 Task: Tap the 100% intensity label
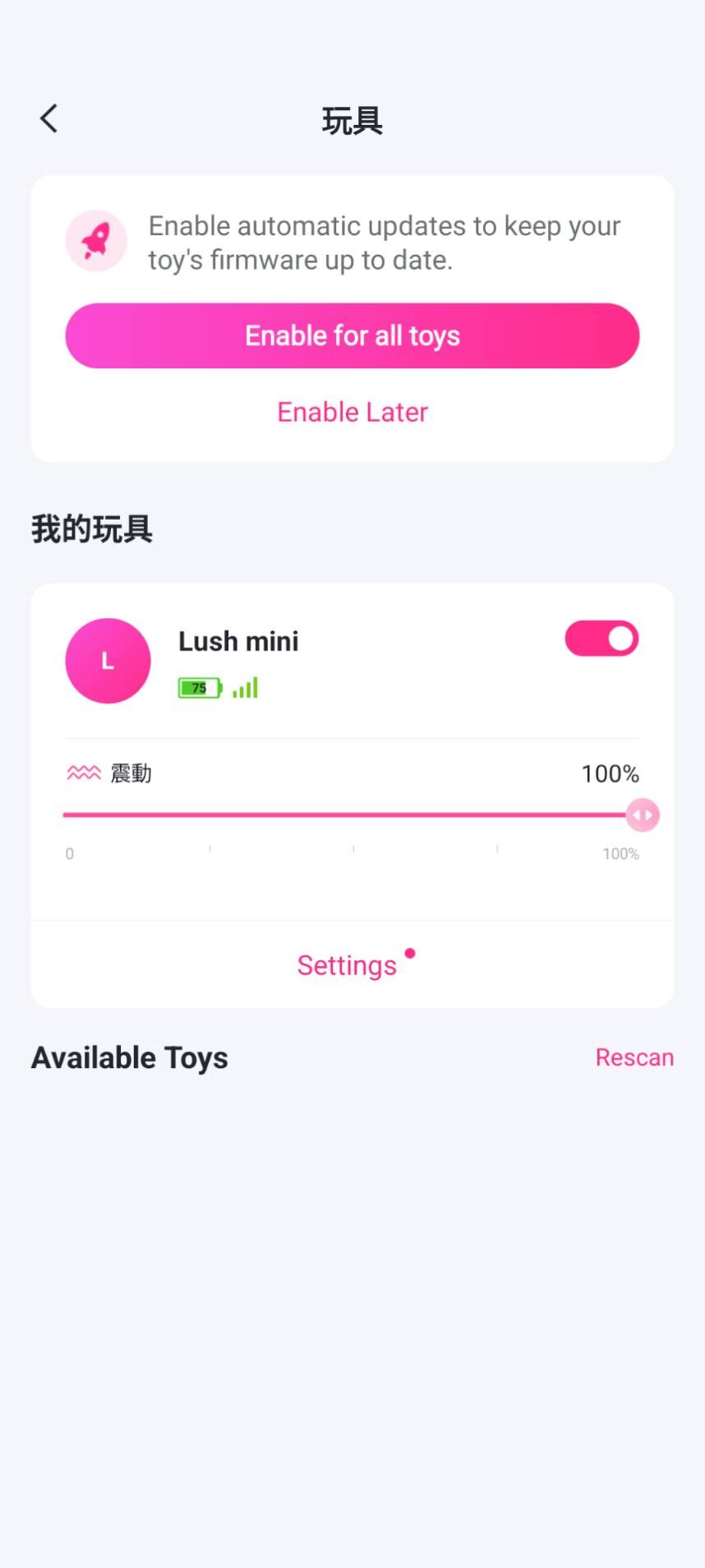click(610, 773)
